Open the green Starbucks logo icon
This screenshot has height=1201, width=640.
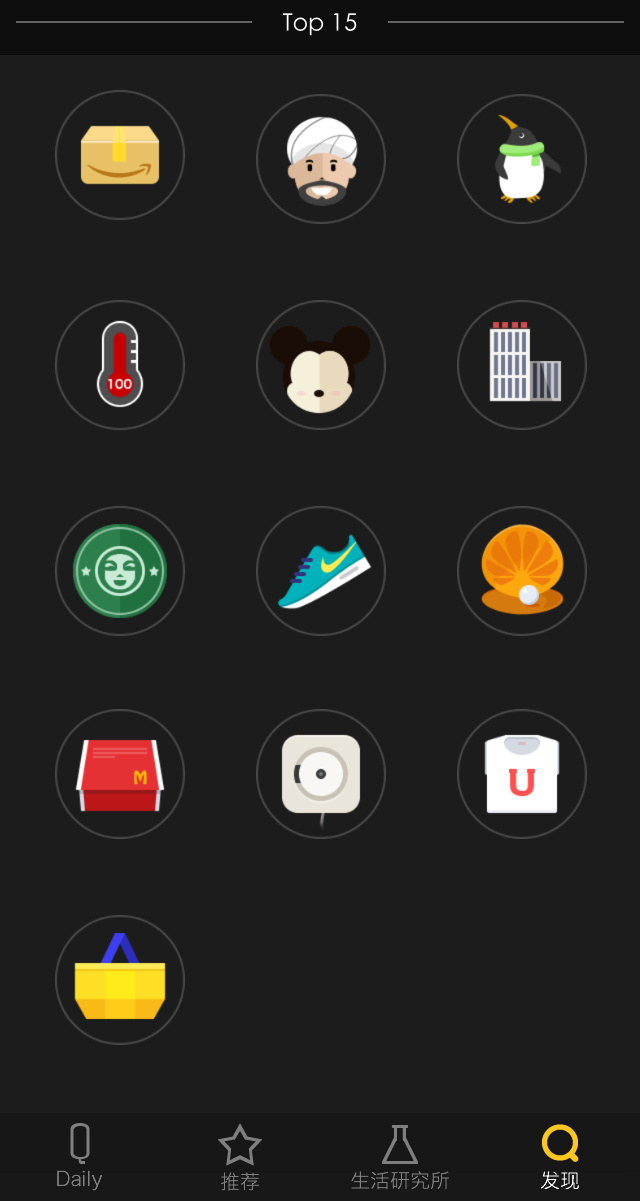pos(120,571)
